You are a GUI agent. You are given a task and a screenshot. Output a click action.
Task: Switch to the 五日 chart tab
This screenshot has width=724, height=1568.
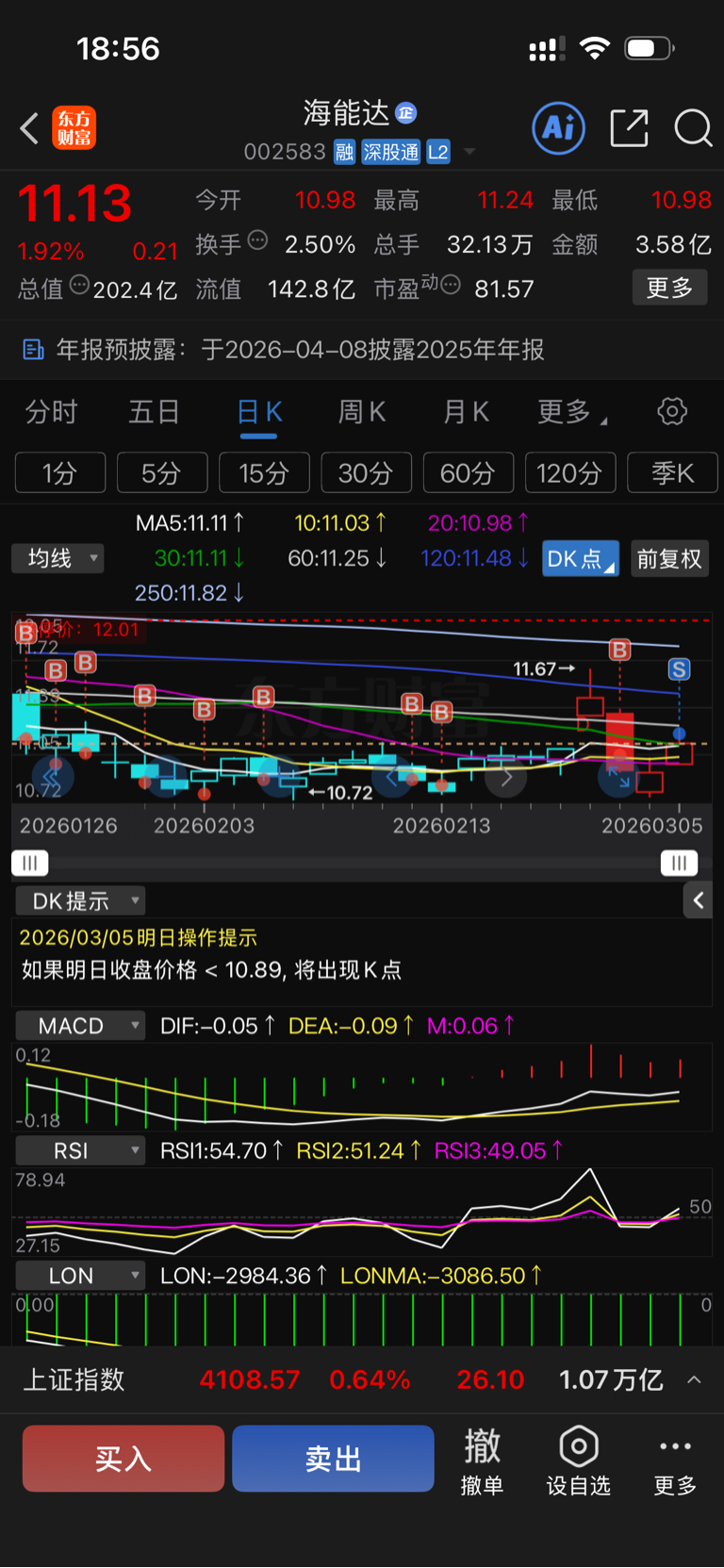[154, 412]
